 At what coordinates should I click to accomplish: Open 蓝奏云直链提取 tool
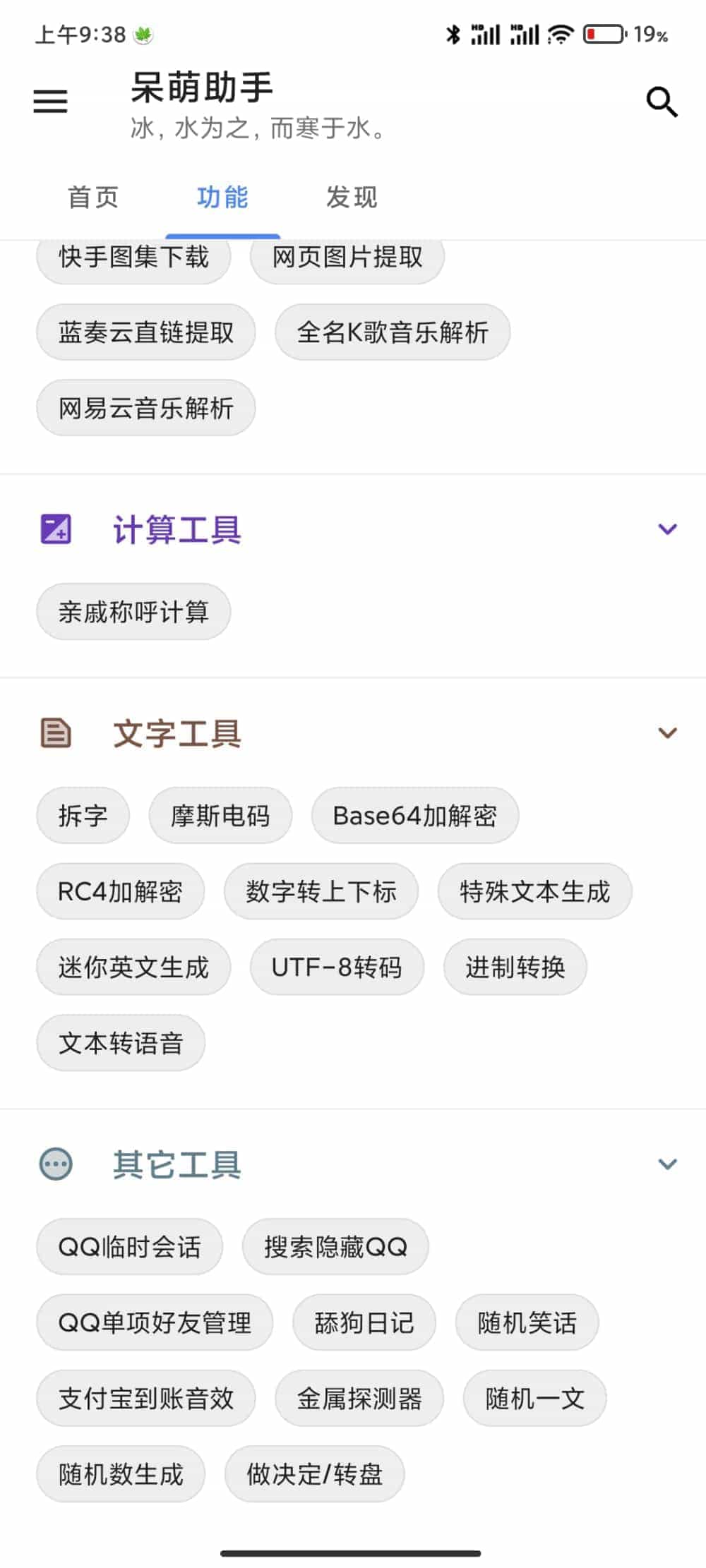(x=146, y=332)
